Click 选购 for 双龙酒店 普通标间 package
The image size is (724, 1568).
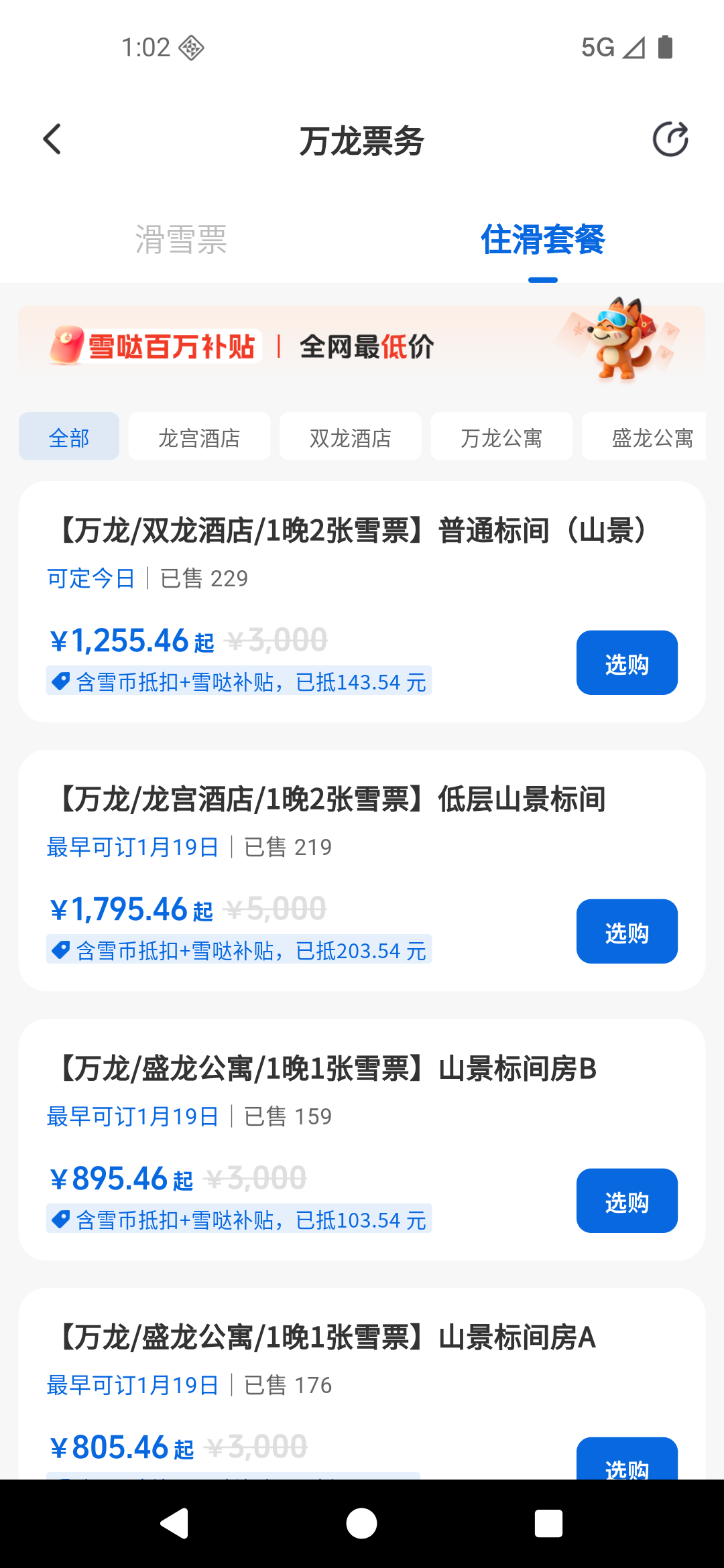click(x=626, y=662)
